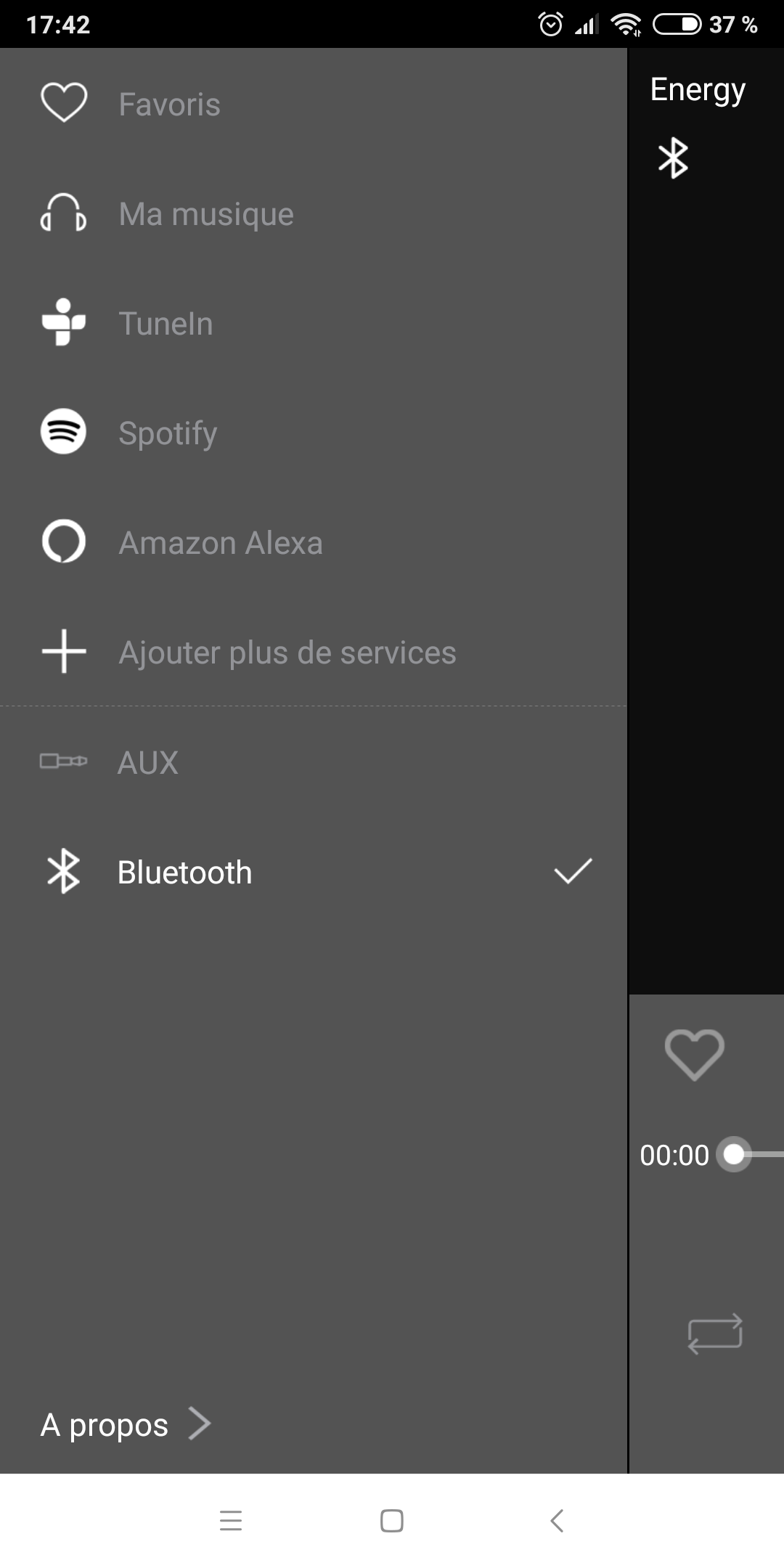Switch input to AUX

click(148, 762)
